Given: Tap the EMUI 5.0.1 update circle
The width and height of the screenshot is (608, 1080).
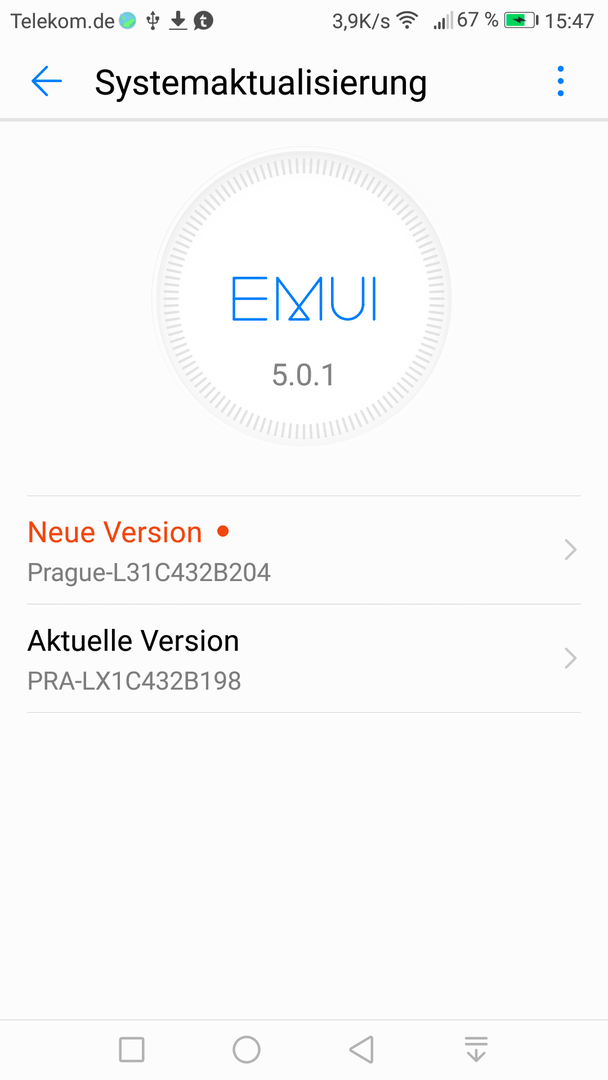Looking at the screenshot, I should 302,299.
